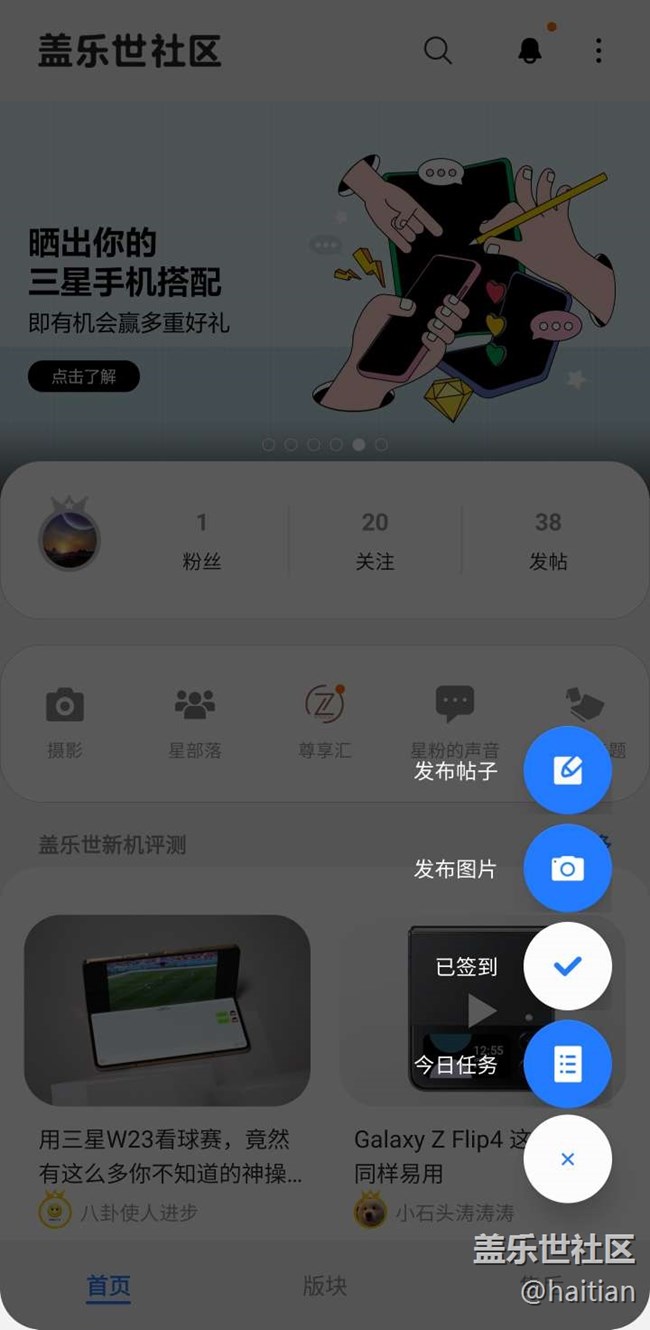This screenshot has height=1330, width=650.
Task: Open the search icon
Action: coord(438,51)
